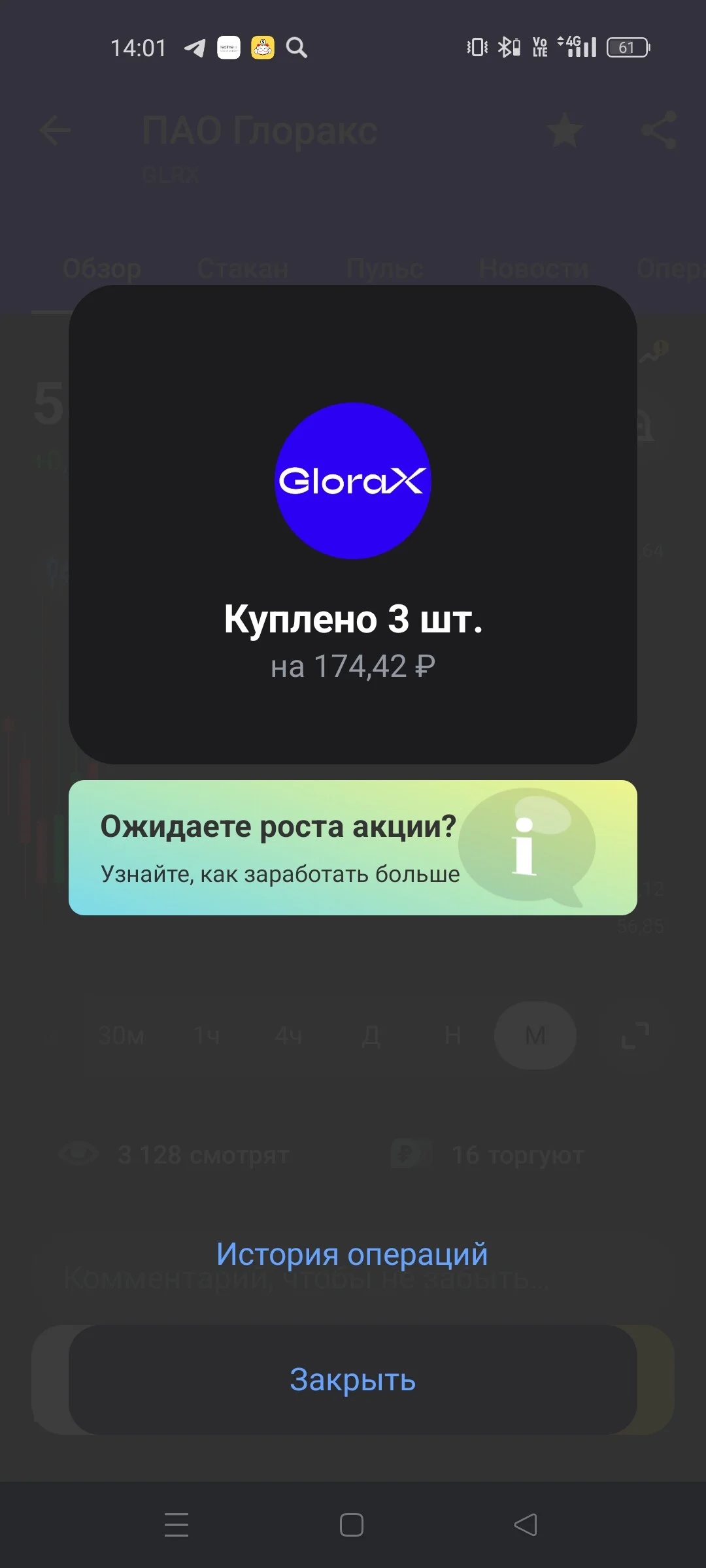The height and width of the screenshot is (1568, 706).
Task: Open the recent apps menu
Action: pyautogui.click(x=176, y=1525)
